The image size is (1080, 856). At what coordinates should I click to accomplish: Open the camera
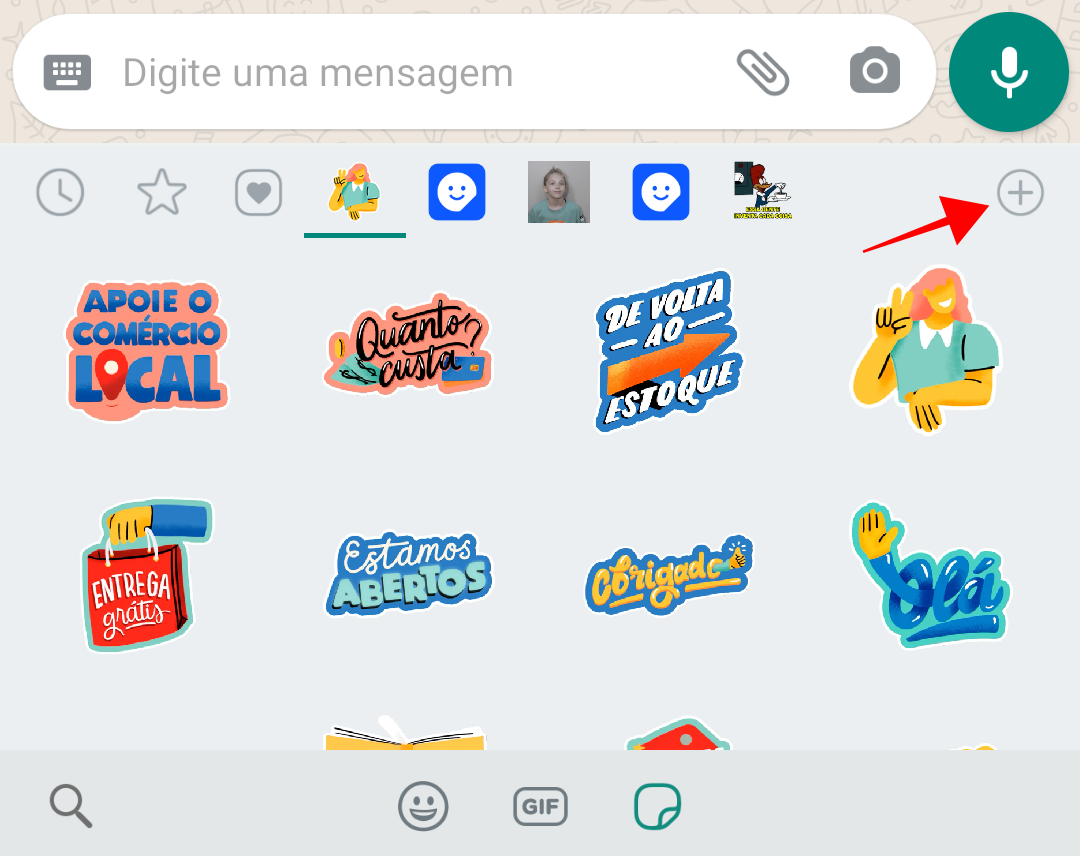tap(874, 72)
